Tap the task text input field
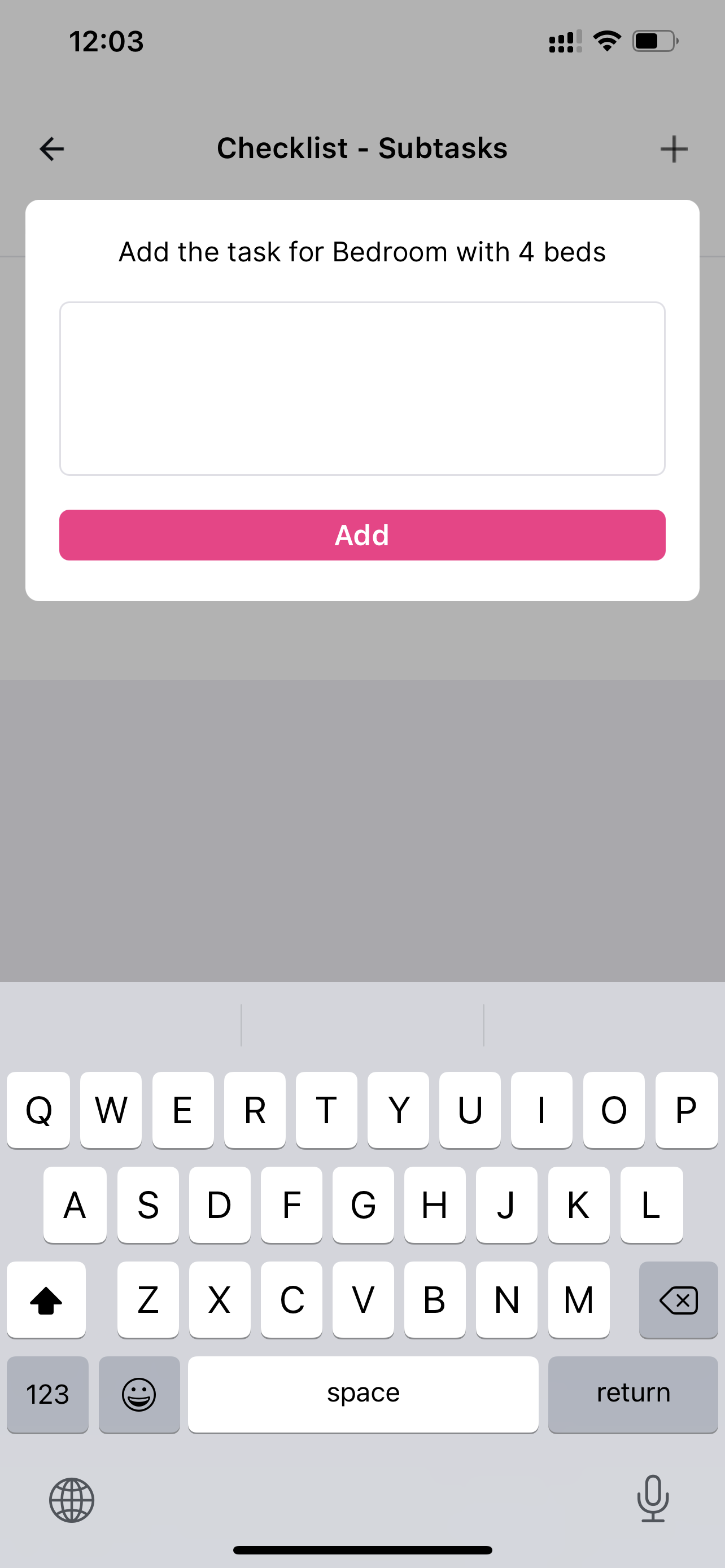 (362, 388)
